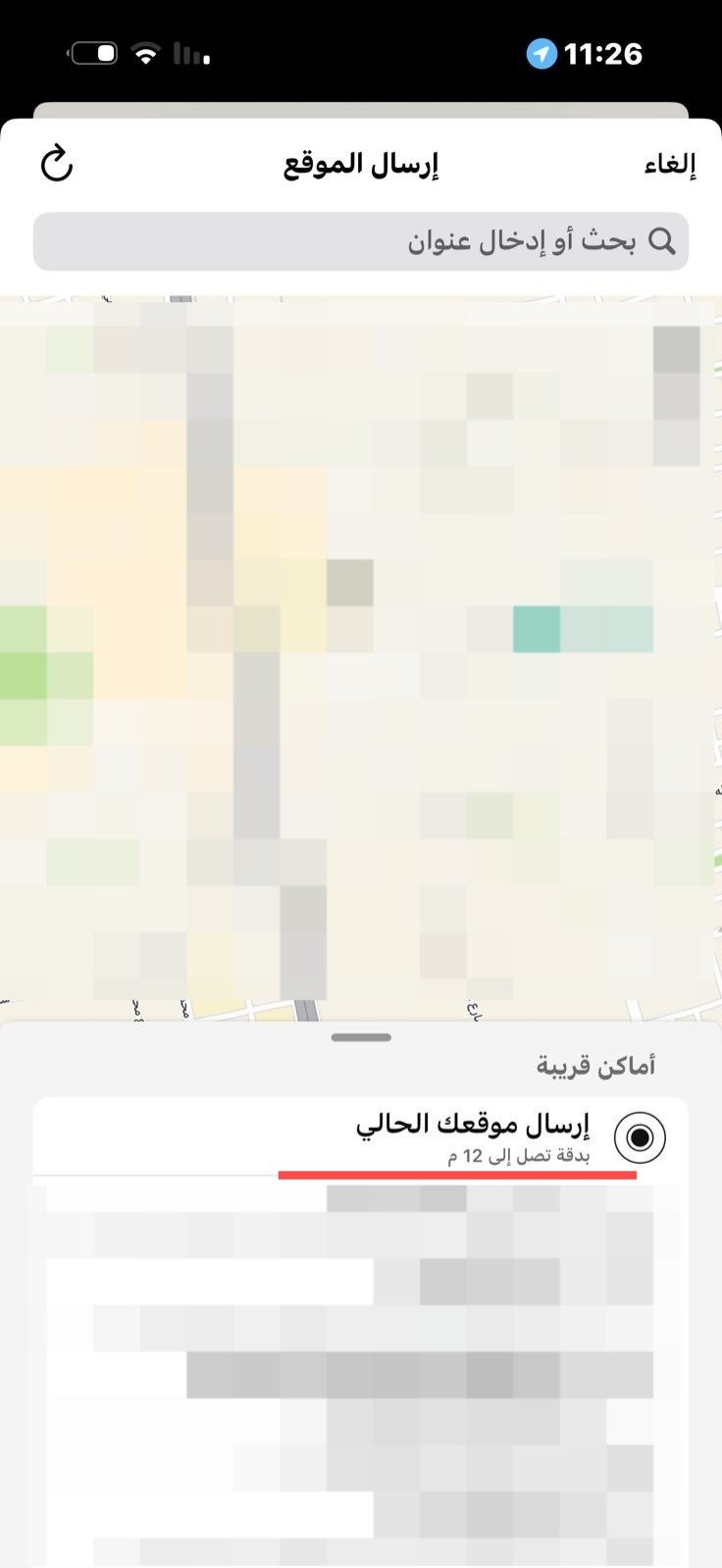Cancel sending location via إلغاء
722x1568 pixels.
(x=670, y=165)
